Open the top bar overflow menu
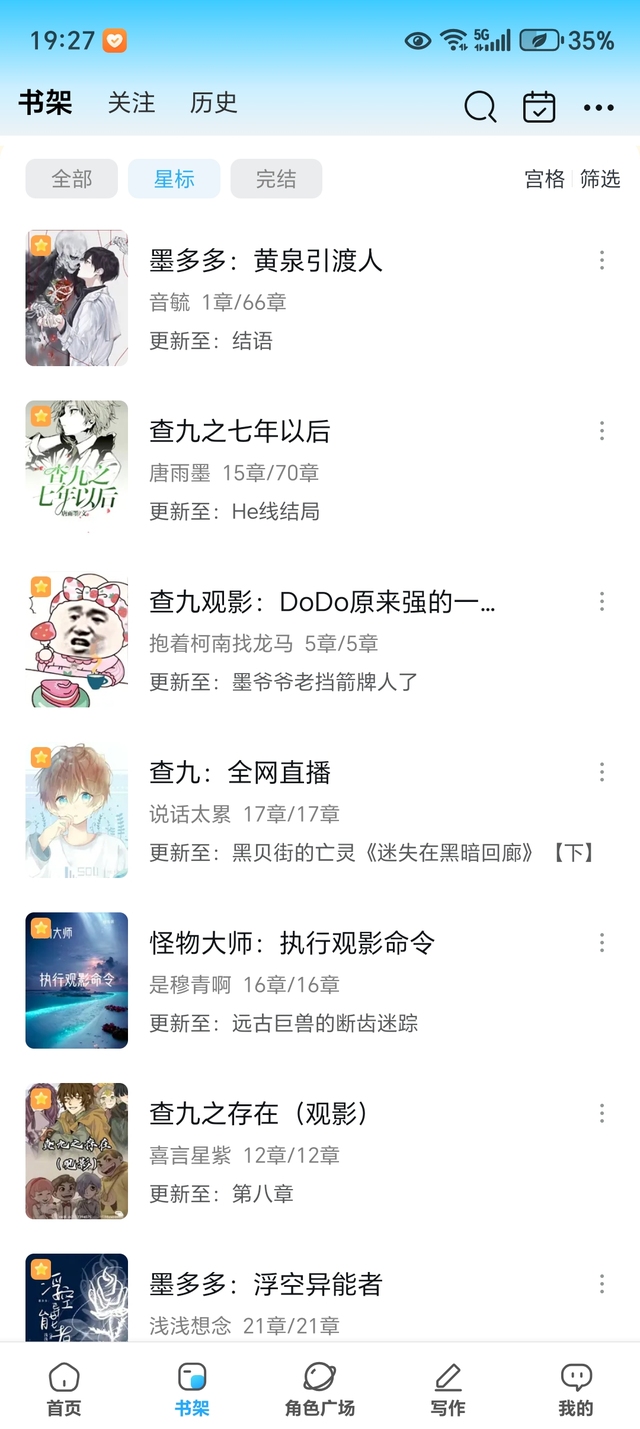Image resolution: width=640 pixels, height=1429 pixels. pos(599,107)
